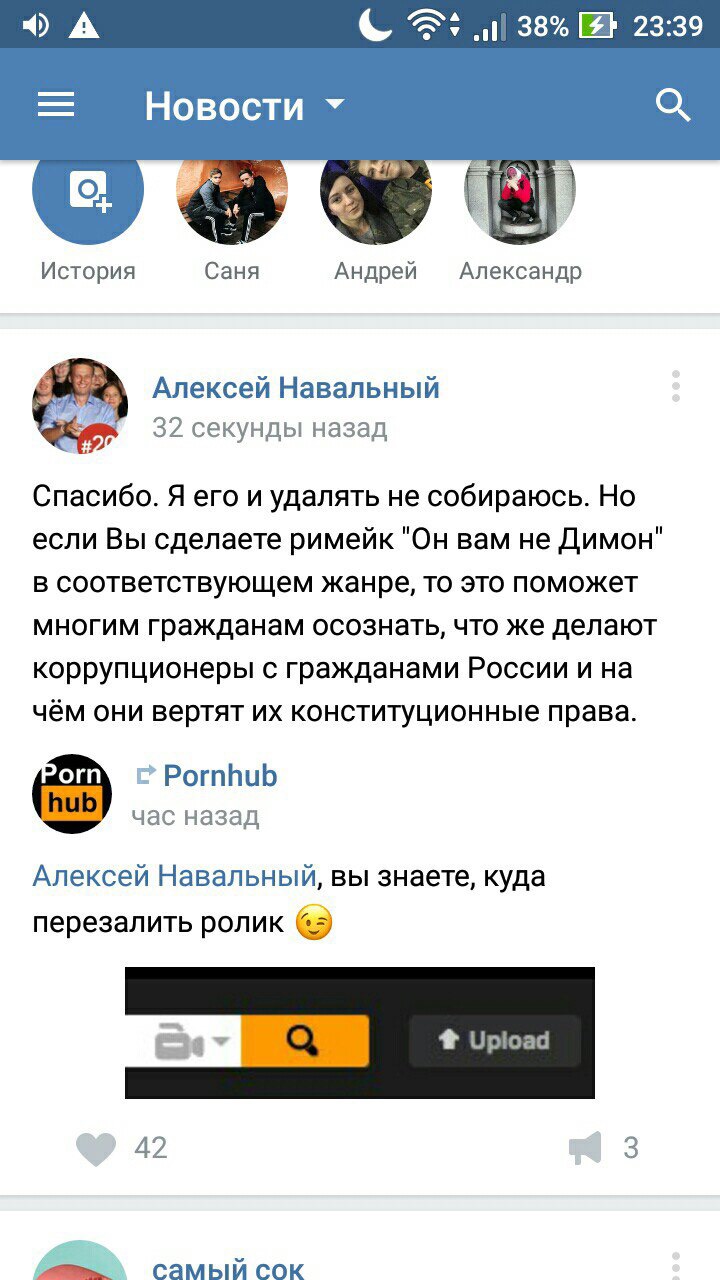Screen dimensions: 720x1280
Task: Tap the Алексей Навальный mention in repost
Action: 174,877
